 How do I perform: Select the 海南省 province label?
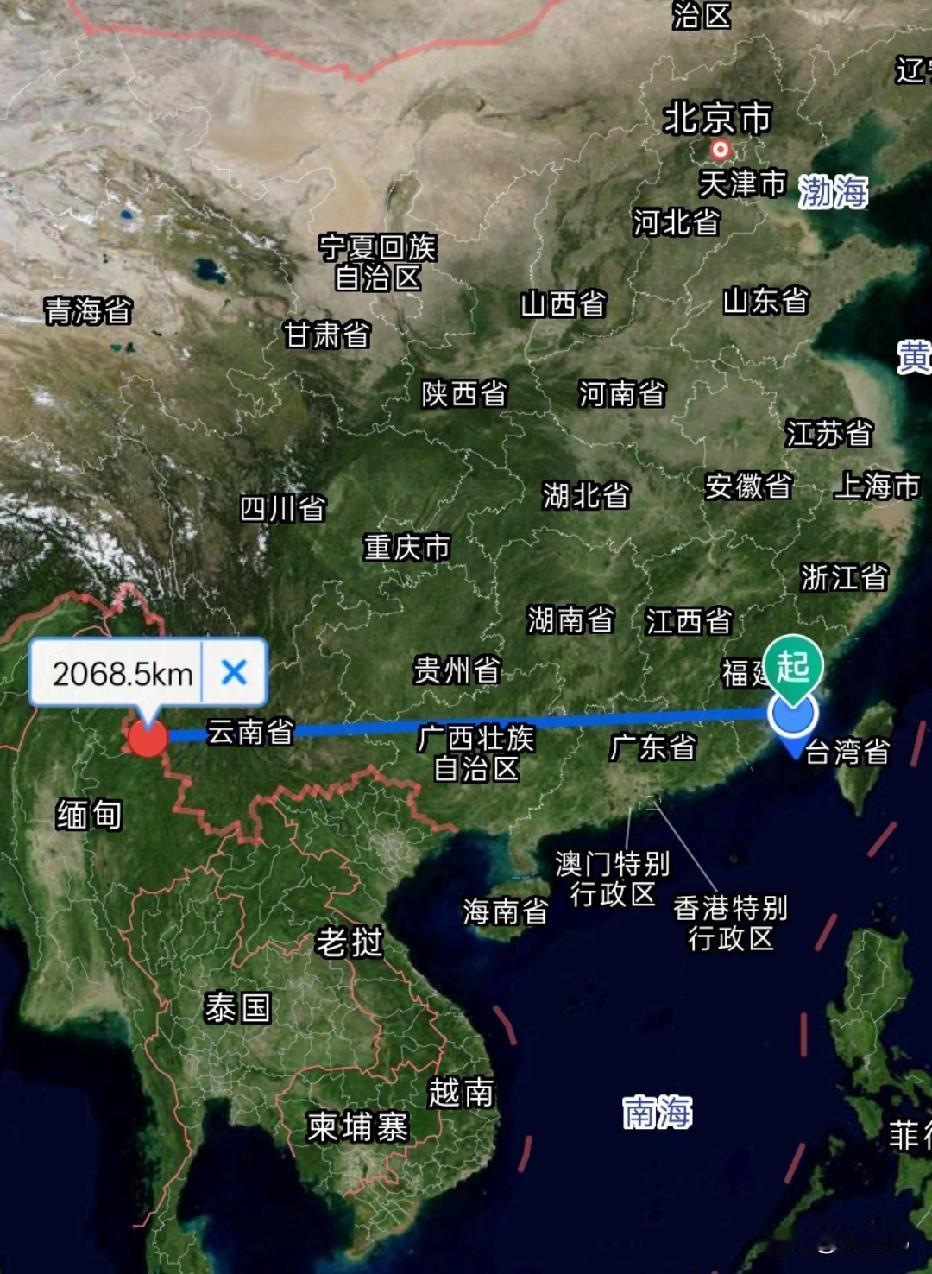[x=506, y=910]
